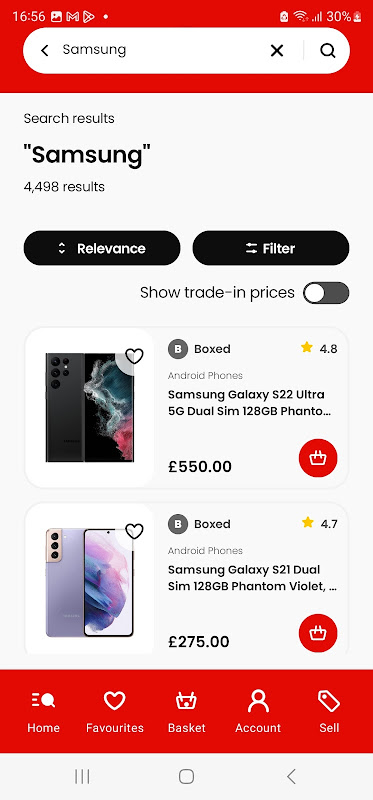Tap the magnifying glass search icon
Image resolution: width=373 pixels, height=800 pixels.
point(328,50)
